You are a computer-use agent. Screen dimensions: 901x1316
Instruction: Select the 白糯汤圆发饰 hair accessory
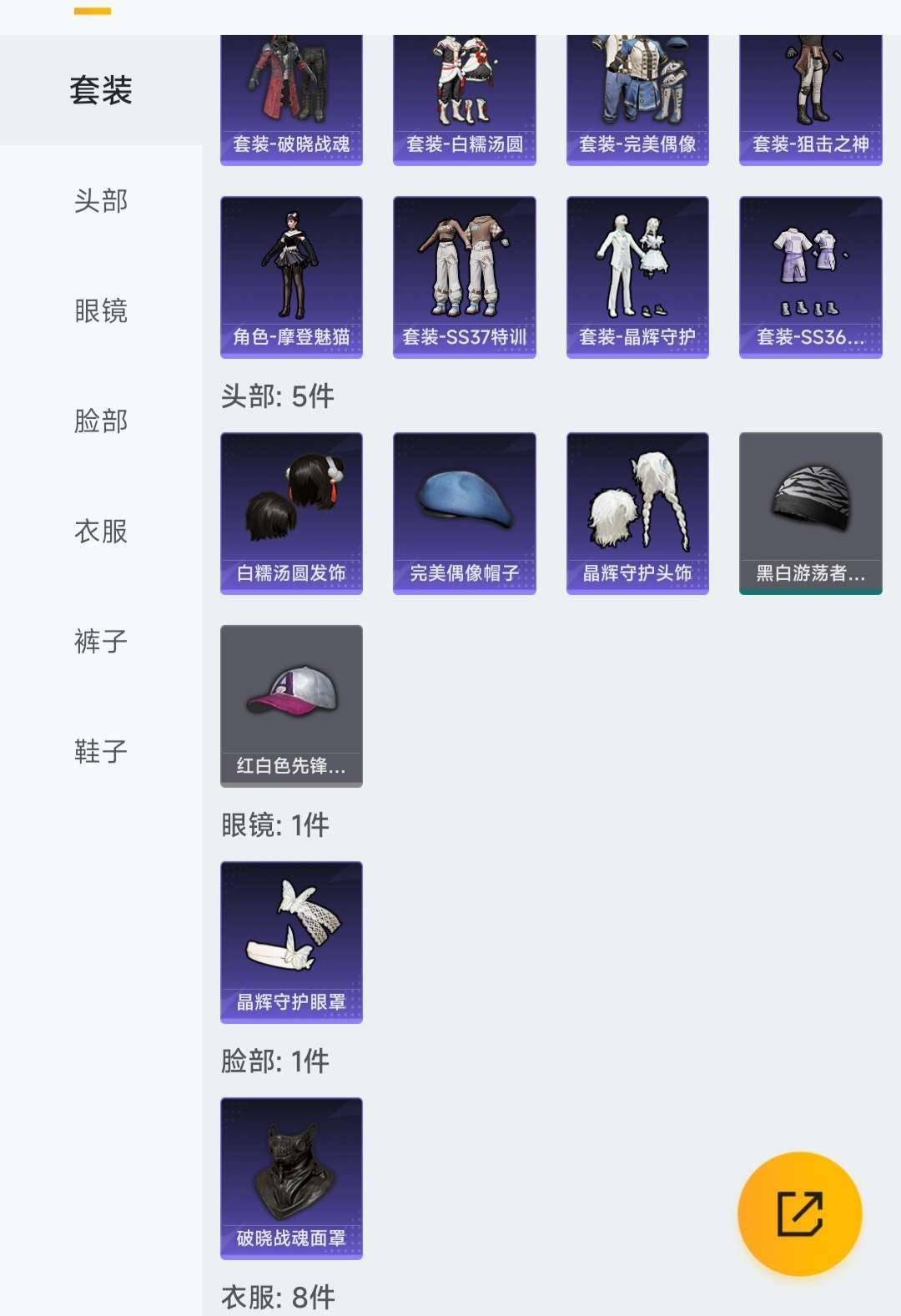click(x=289, y=512)
